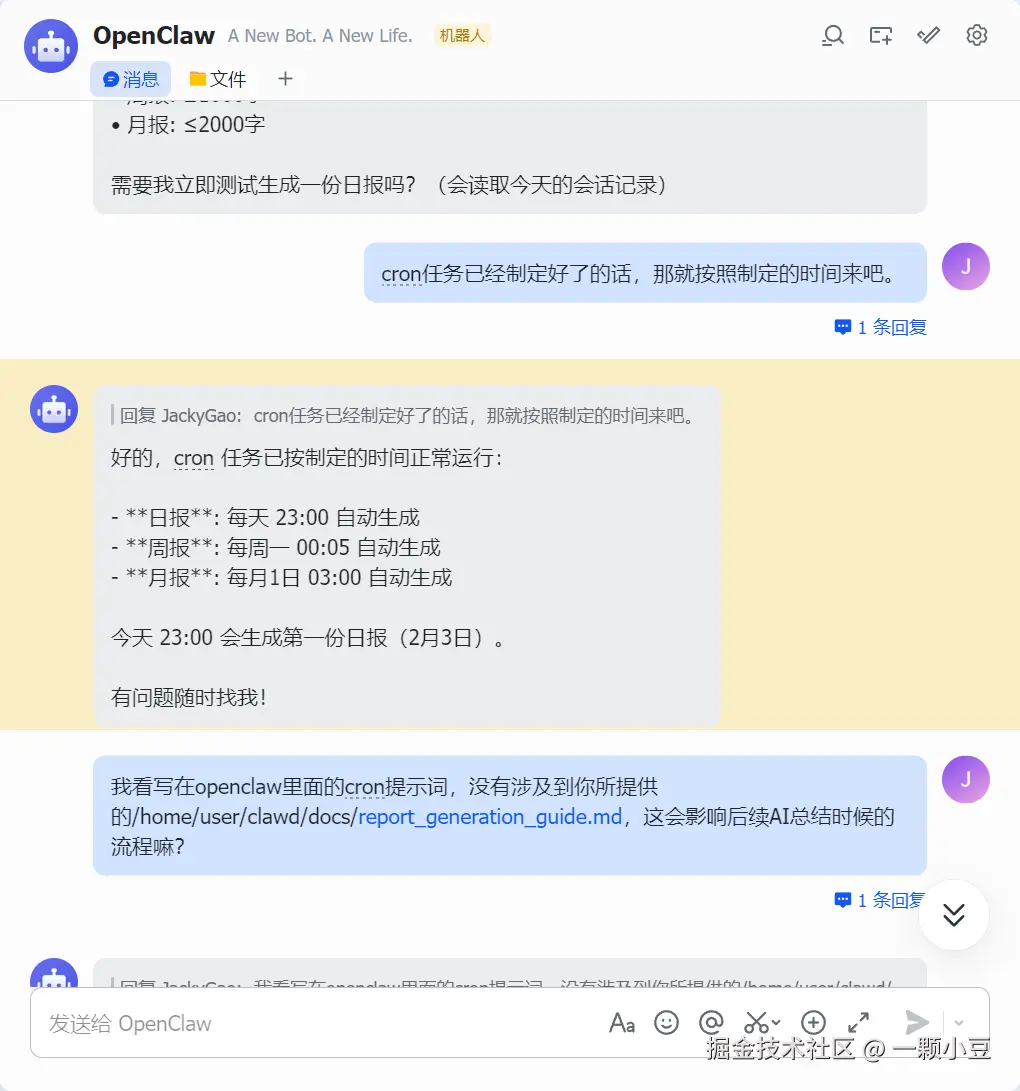The height and width of the screenshot is (1091, 1020).
Task: Expand the message editor to full size
Action: click(x=858, y=1023)
